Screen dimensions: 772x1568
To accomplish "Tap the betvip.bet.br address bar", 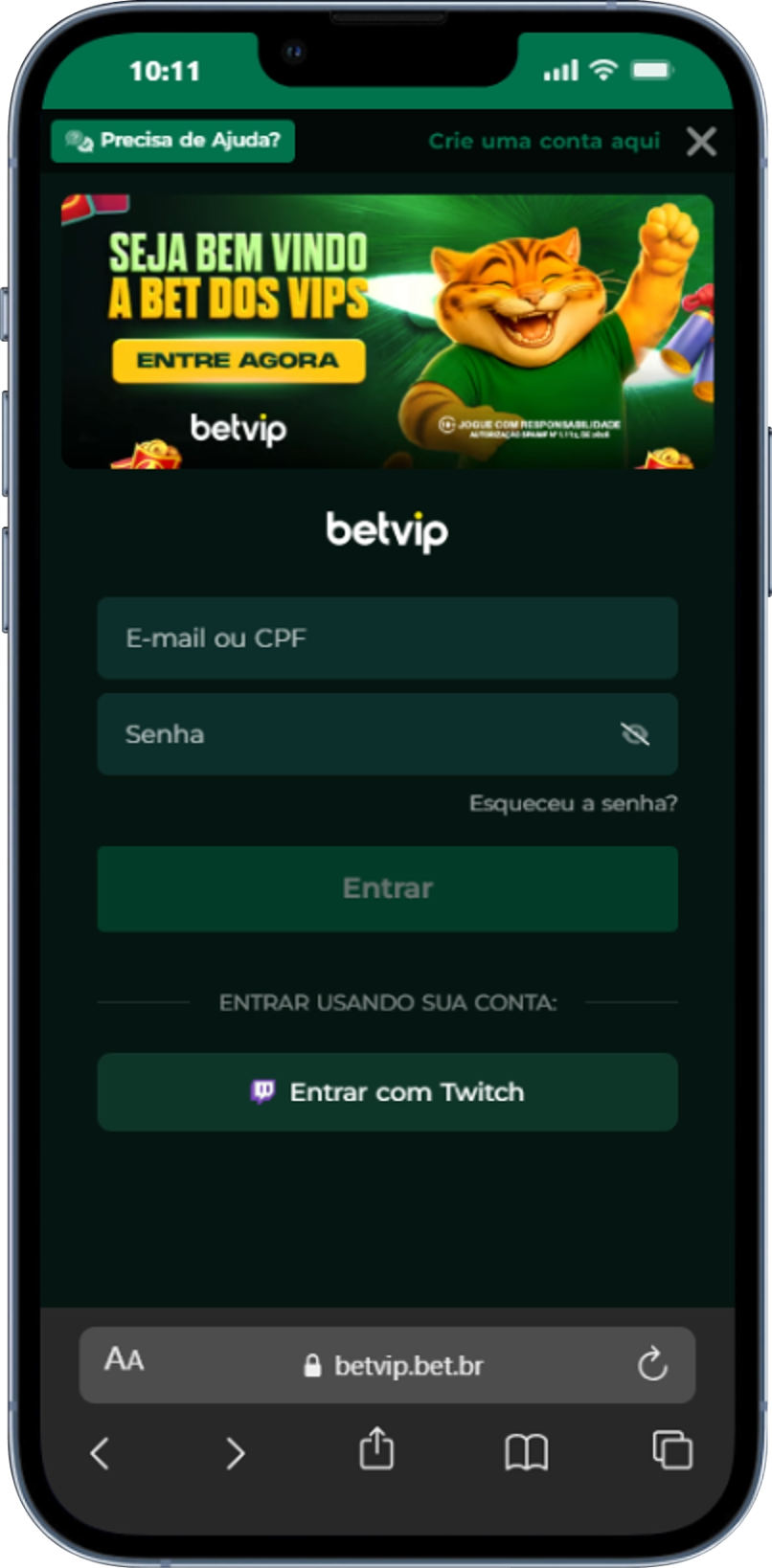I will tap(393, 1365).
